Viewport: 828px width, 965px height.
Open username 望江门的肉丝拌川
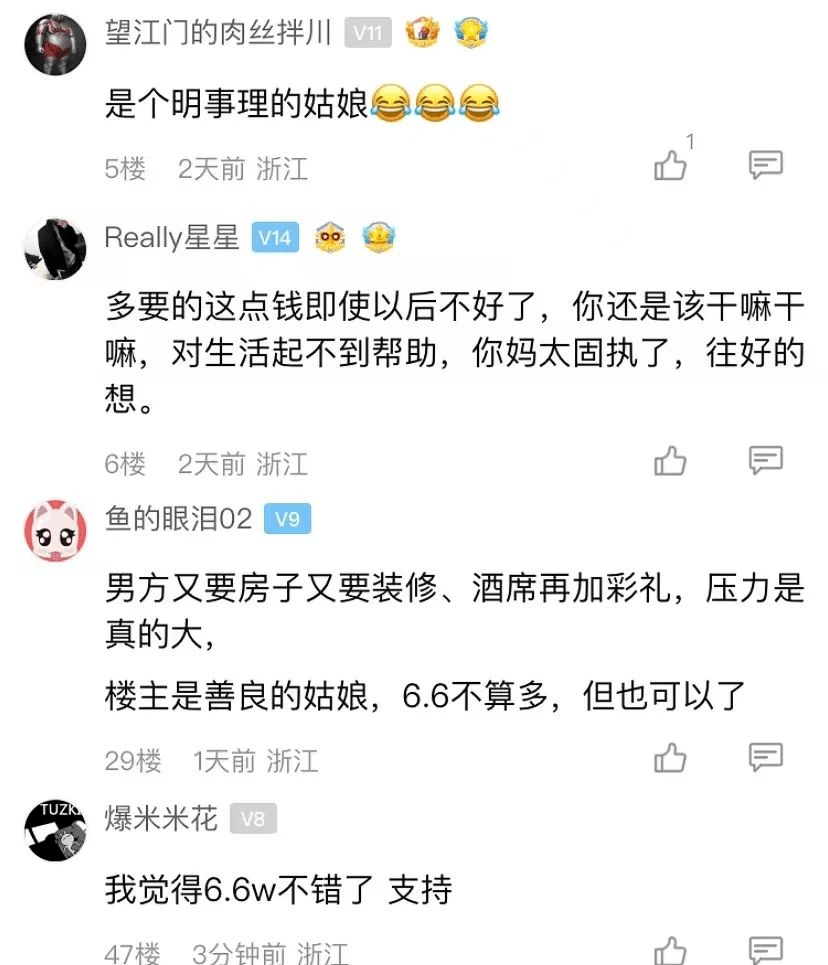click(x=218, y=33)
